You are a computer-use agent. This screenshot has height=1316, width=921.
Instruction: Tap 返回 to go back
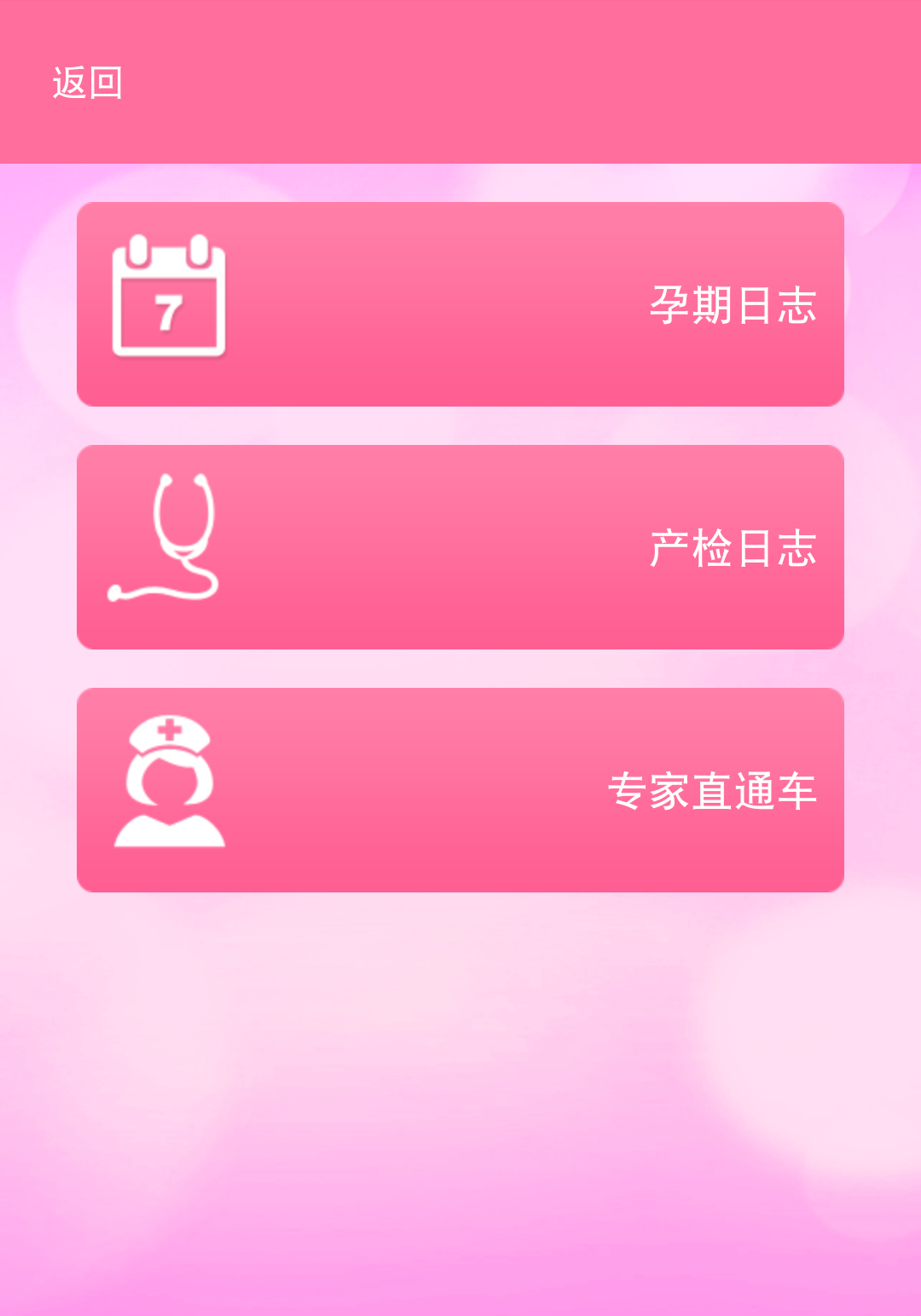coord(85,83)
